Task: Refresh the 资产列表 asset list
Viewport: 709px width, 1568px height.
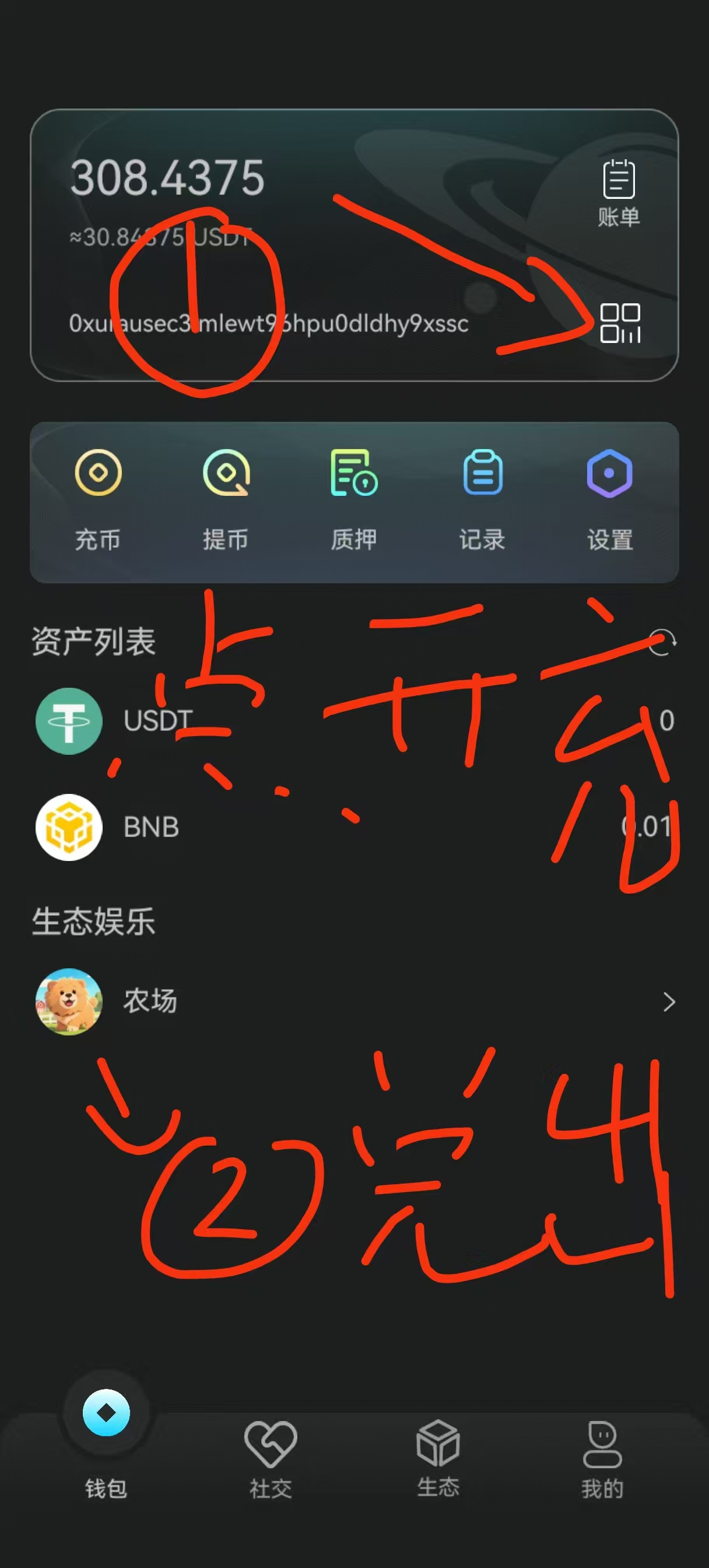Action: (662, 642)
